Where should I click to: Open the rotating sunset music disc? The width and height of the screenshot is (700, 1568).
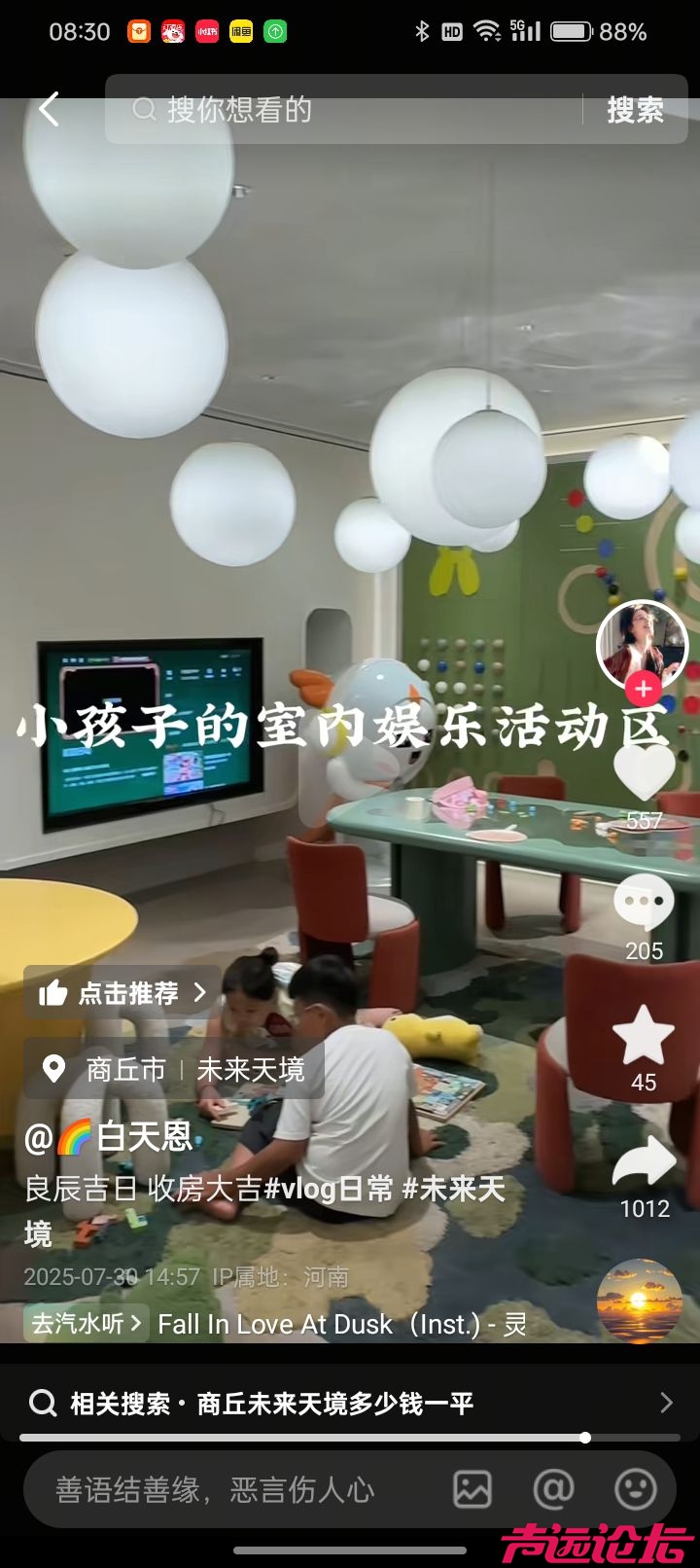coord(639,1301)
